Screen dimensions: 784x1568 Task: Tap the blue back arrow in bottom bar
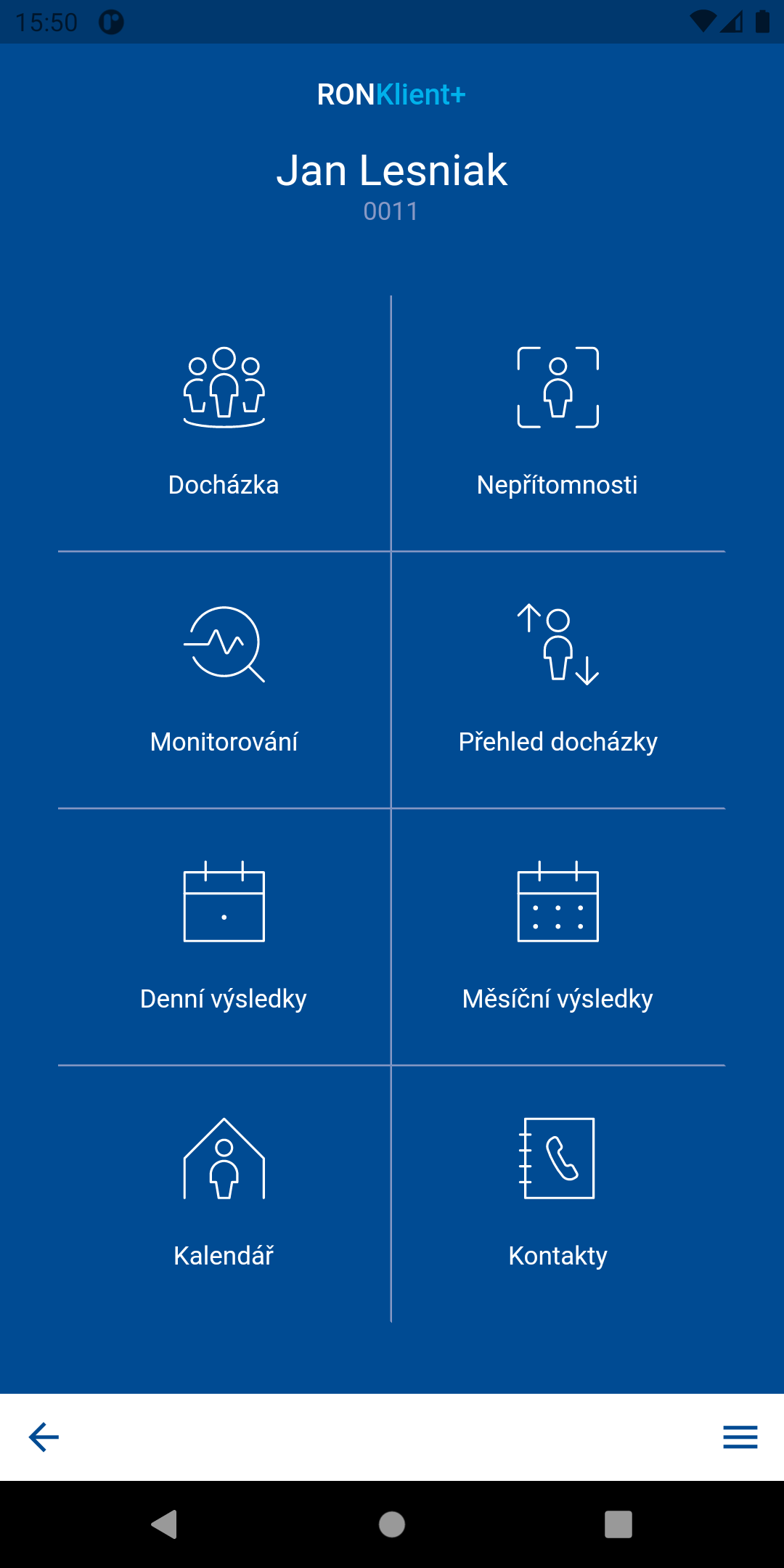pyautogui.click(x=44, y=1437)
